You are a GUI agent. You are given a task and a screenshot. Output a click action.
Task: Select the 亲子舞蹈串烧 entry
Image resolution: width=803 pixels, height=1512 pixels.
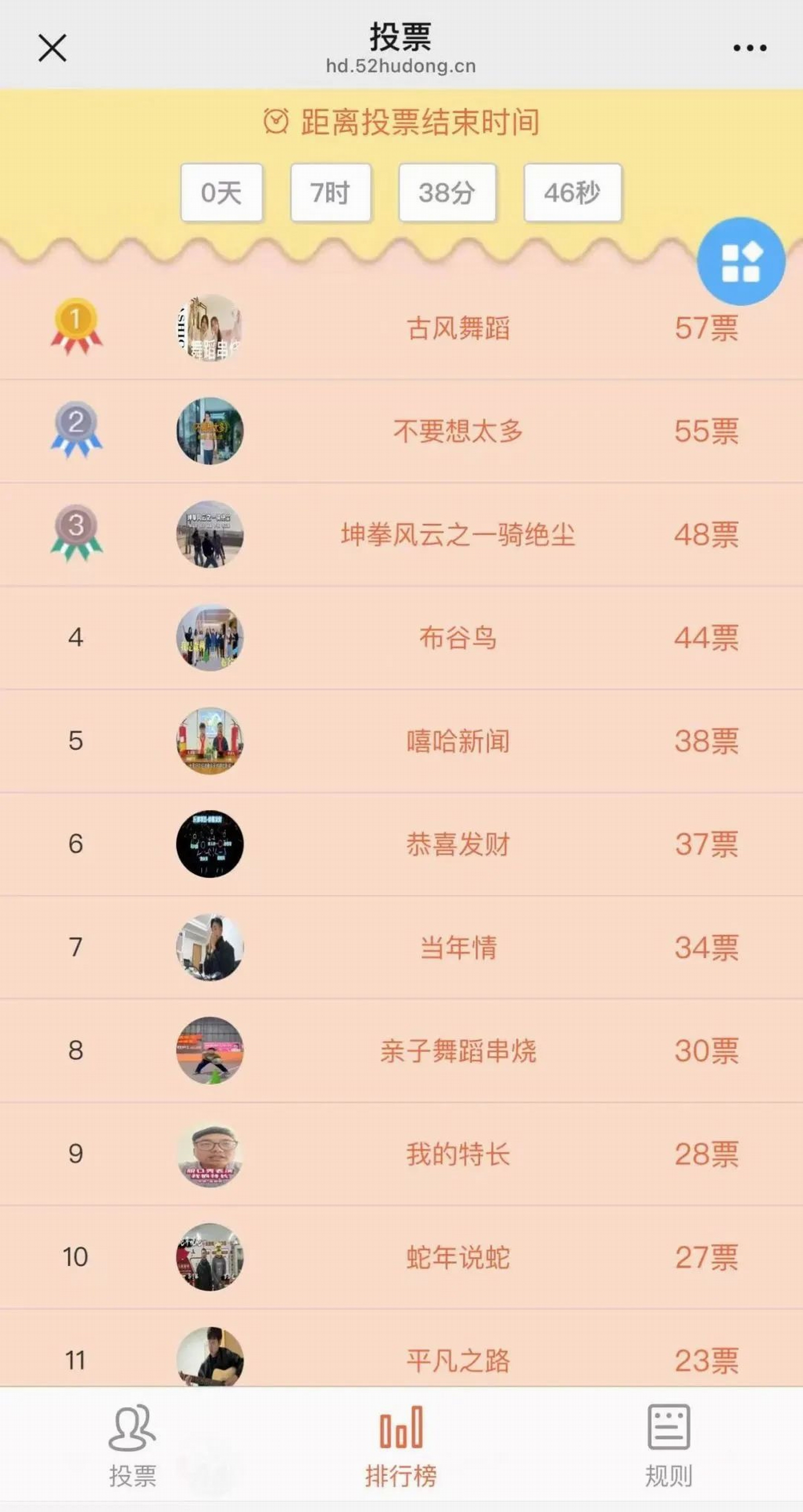point(458,1051)
